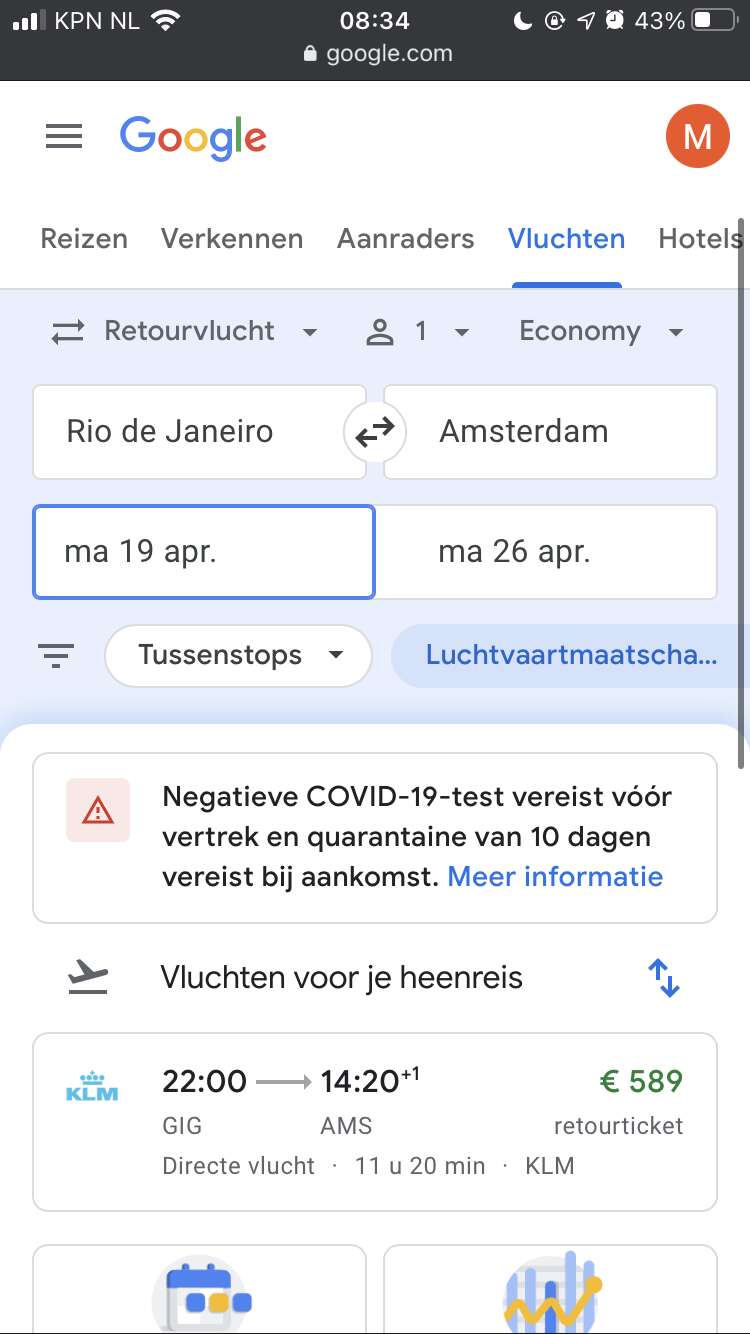
Task: Change the return date ma 26 apr.
Action: point(546,552)
